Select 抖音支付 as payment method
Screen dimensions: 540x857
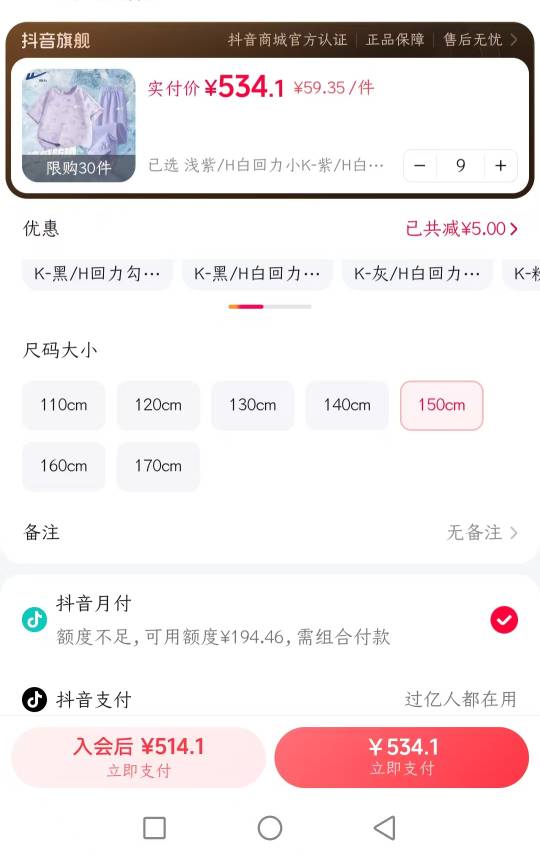point(270,699)
